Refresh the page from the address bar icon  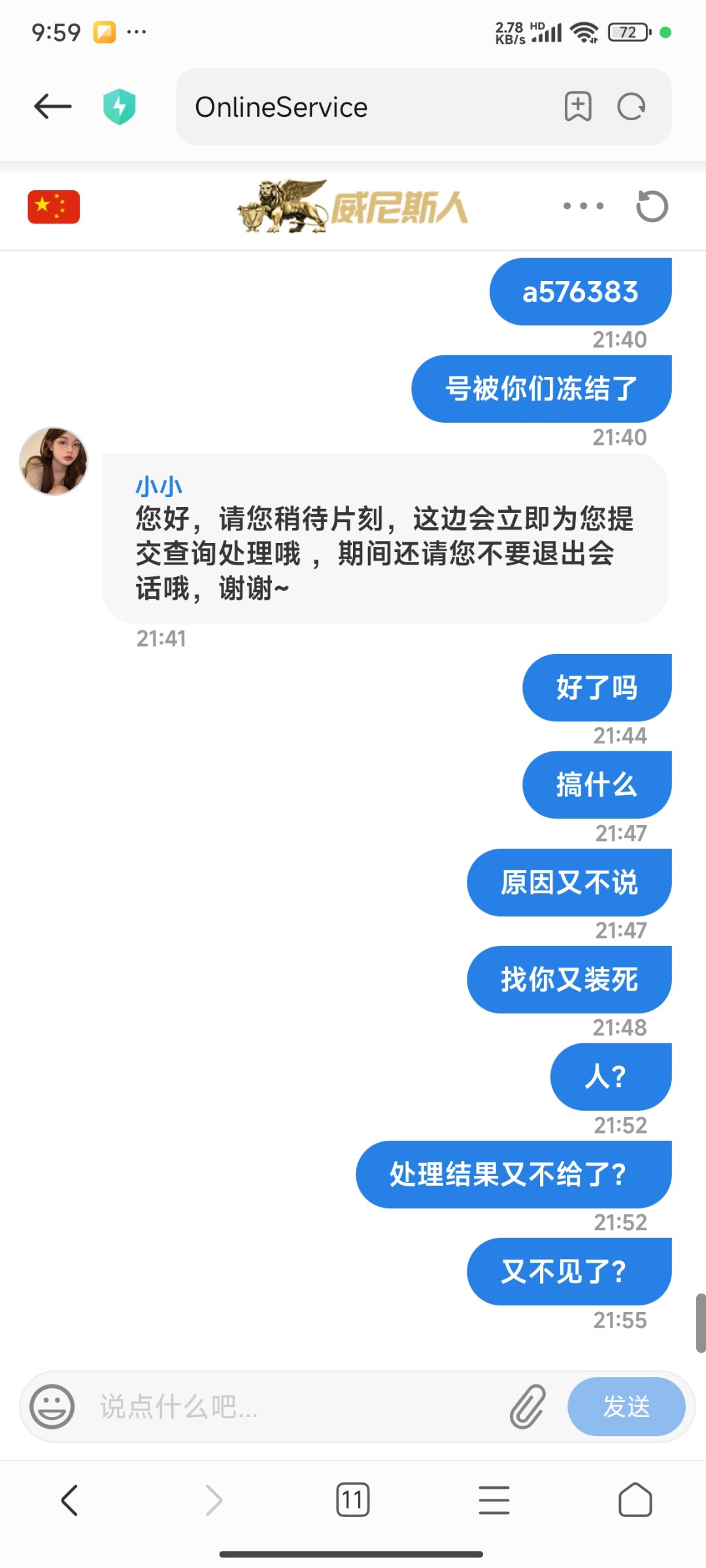click(630, 106)
